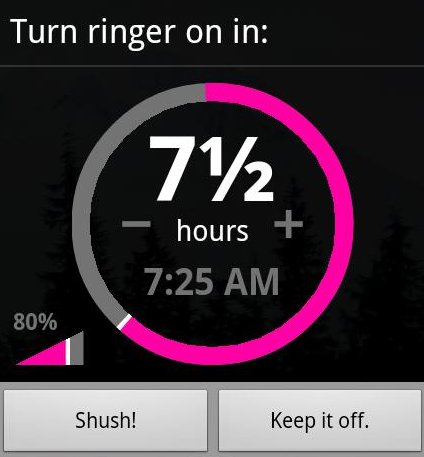The image size is (424, 457).
Task: Decrease hours with the minus sign
Action: 136,223
